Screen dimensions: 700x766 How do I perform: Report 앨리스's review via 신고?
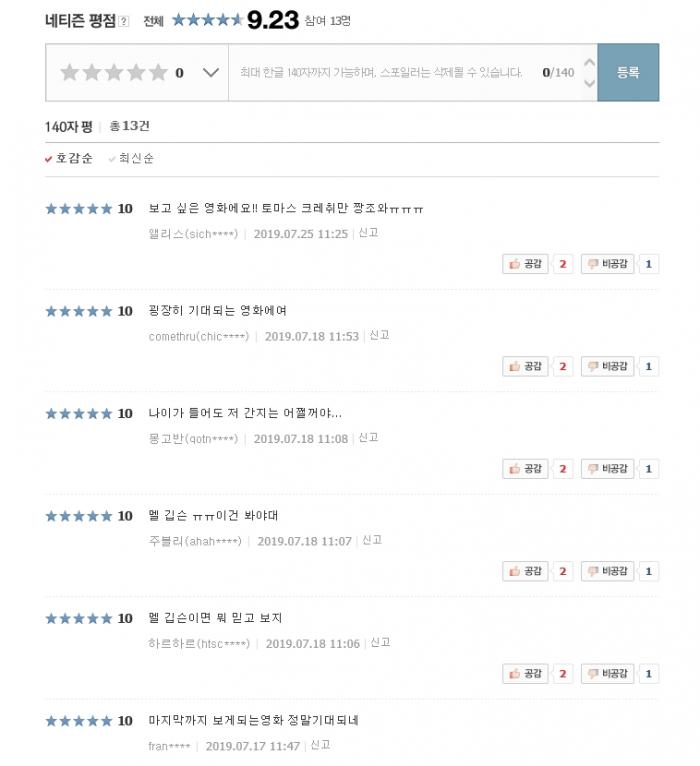point(368,233)
